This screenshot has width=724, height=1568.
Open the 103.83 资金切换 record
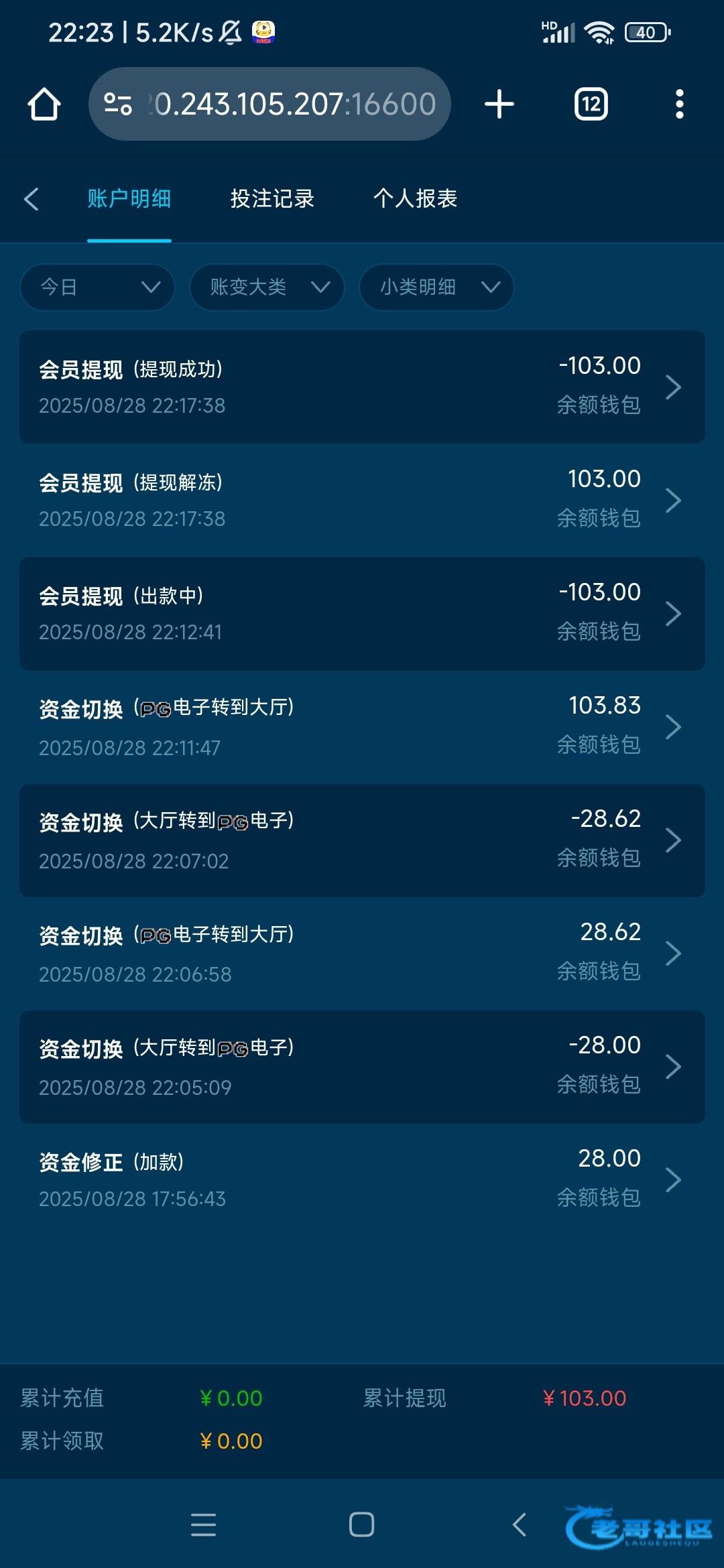tap(362, 726)
